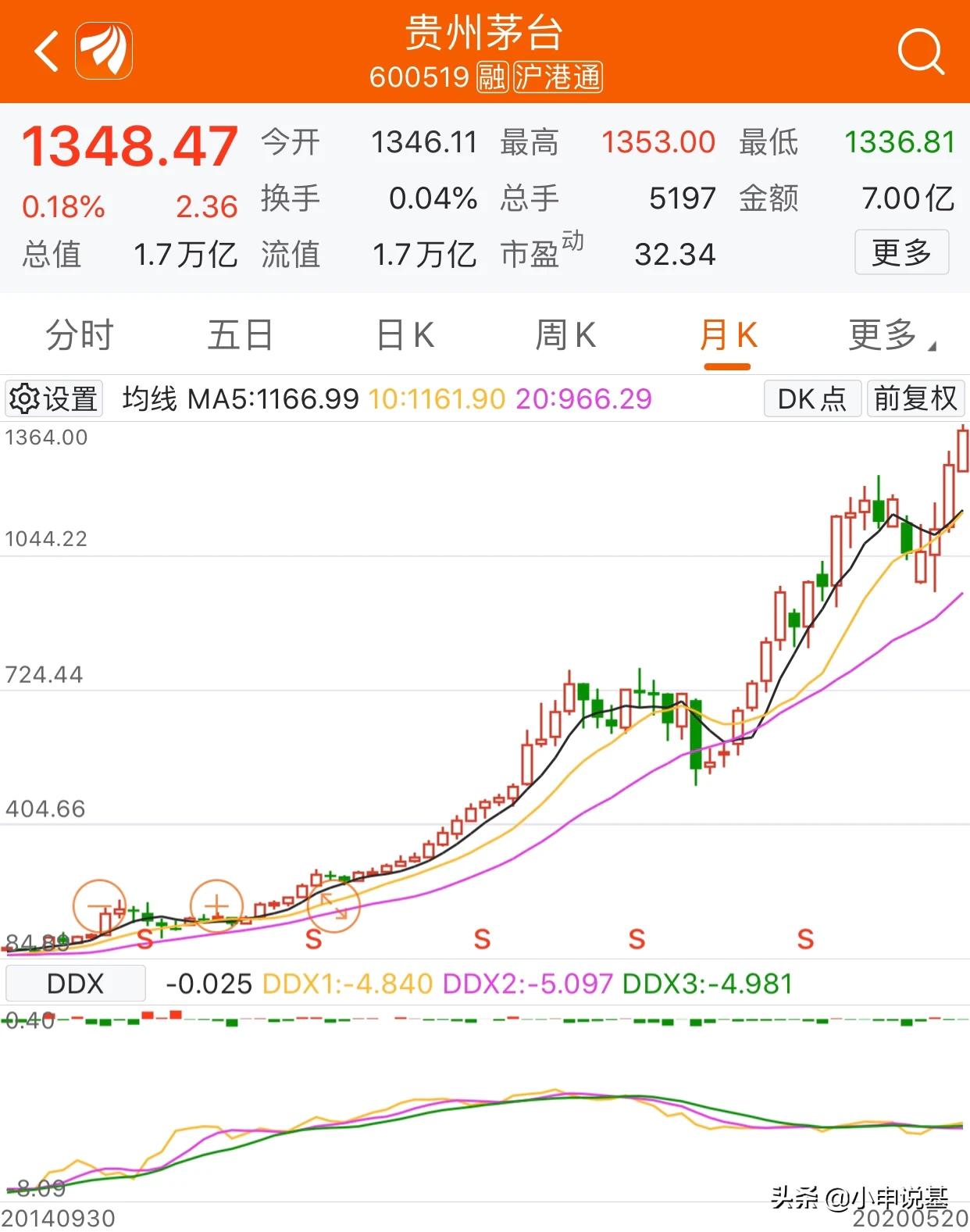Open the stock search magnifier
The width and height of the screenshot is (970, 1232).
click(920, 52)
